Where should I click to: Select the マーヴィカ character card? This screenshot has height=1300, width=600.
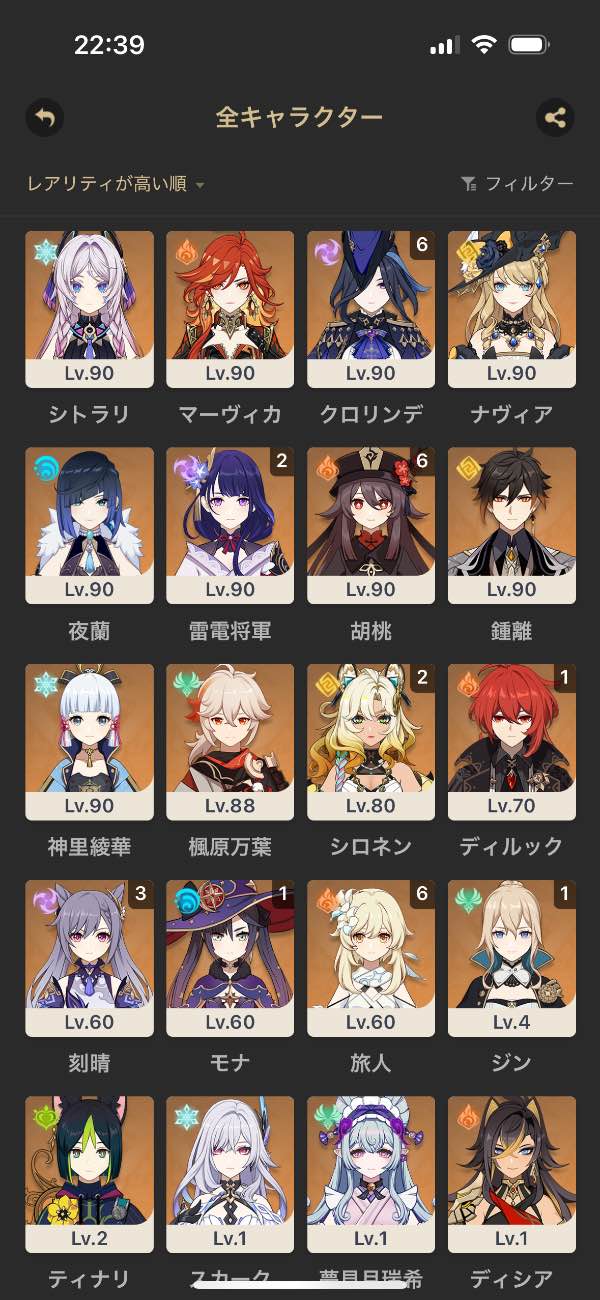[230, 309]
